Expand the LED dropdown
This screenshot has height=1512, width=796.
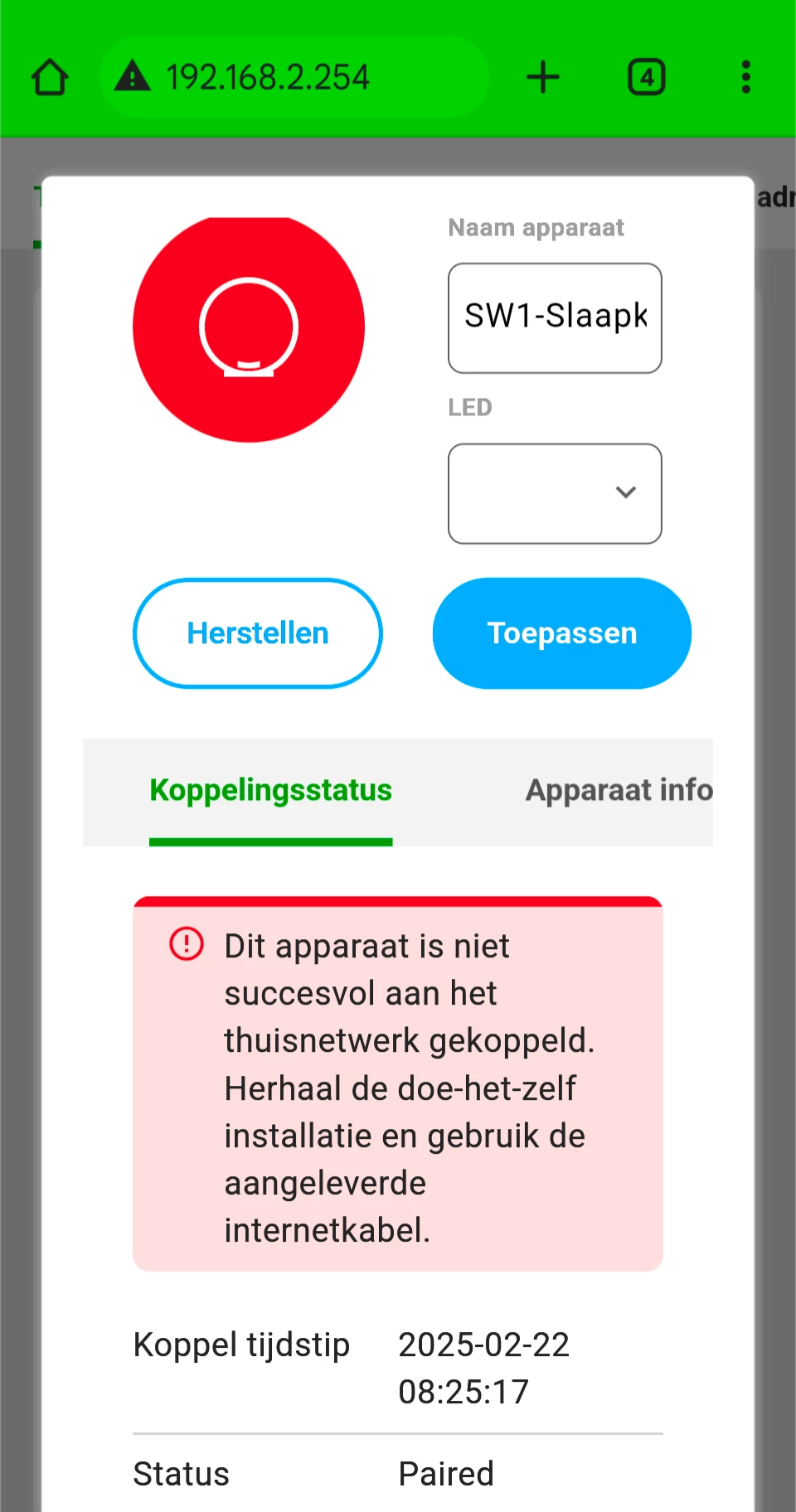555,493
